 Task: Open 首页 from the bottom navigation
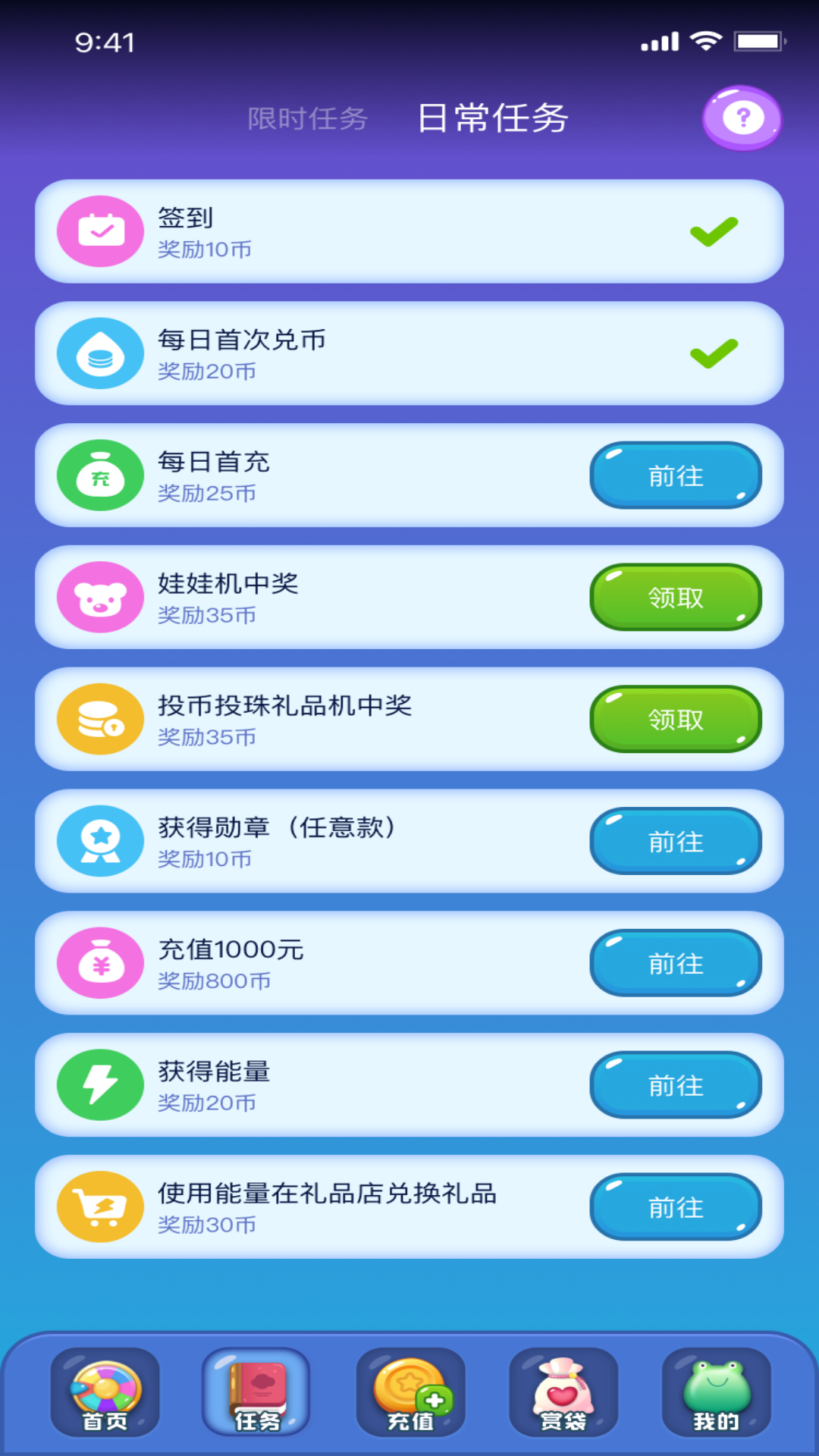coord(104,1392)
